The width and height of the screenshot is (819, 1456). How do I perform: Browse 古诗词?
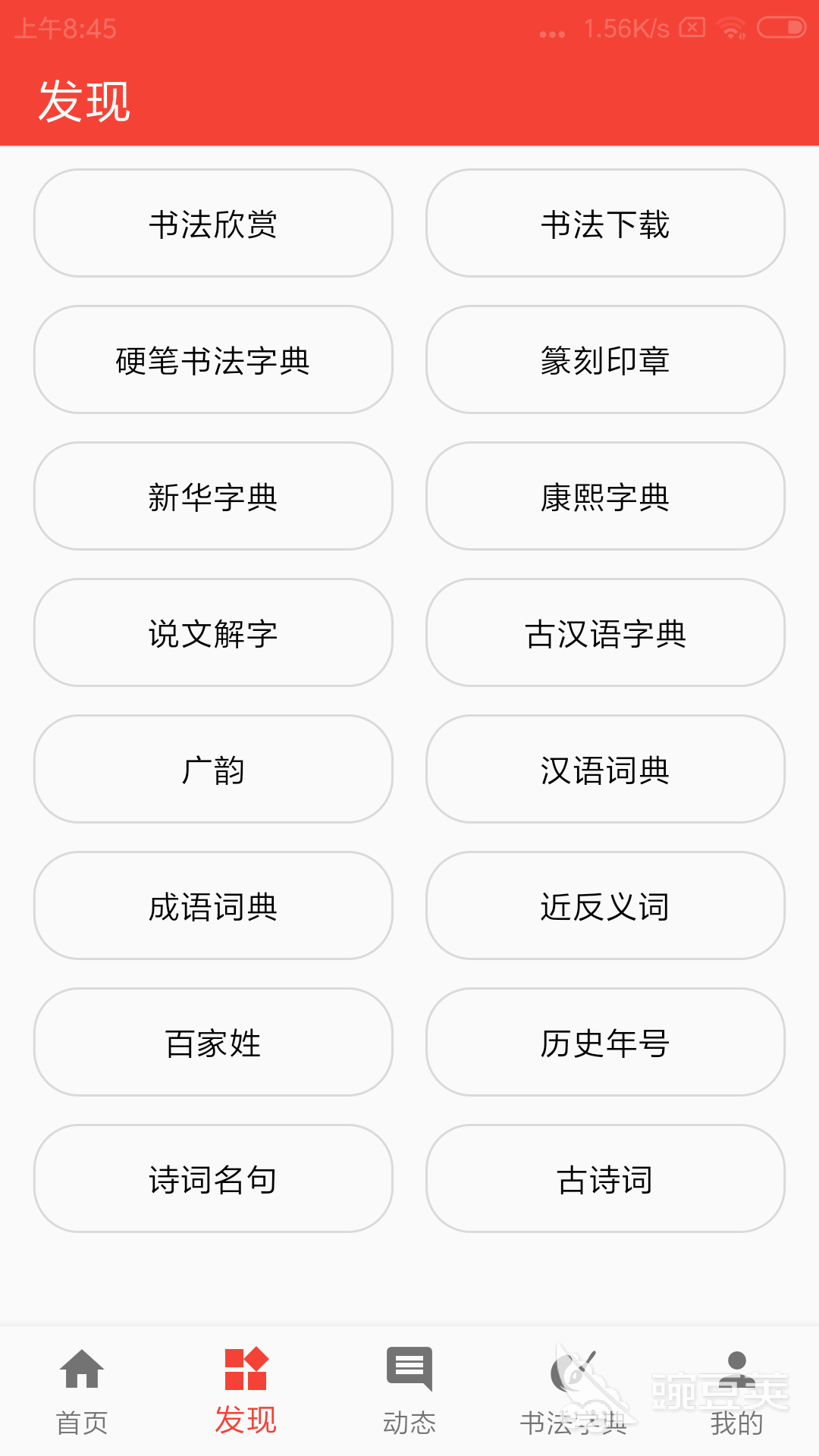click(x=605, y=1178)
